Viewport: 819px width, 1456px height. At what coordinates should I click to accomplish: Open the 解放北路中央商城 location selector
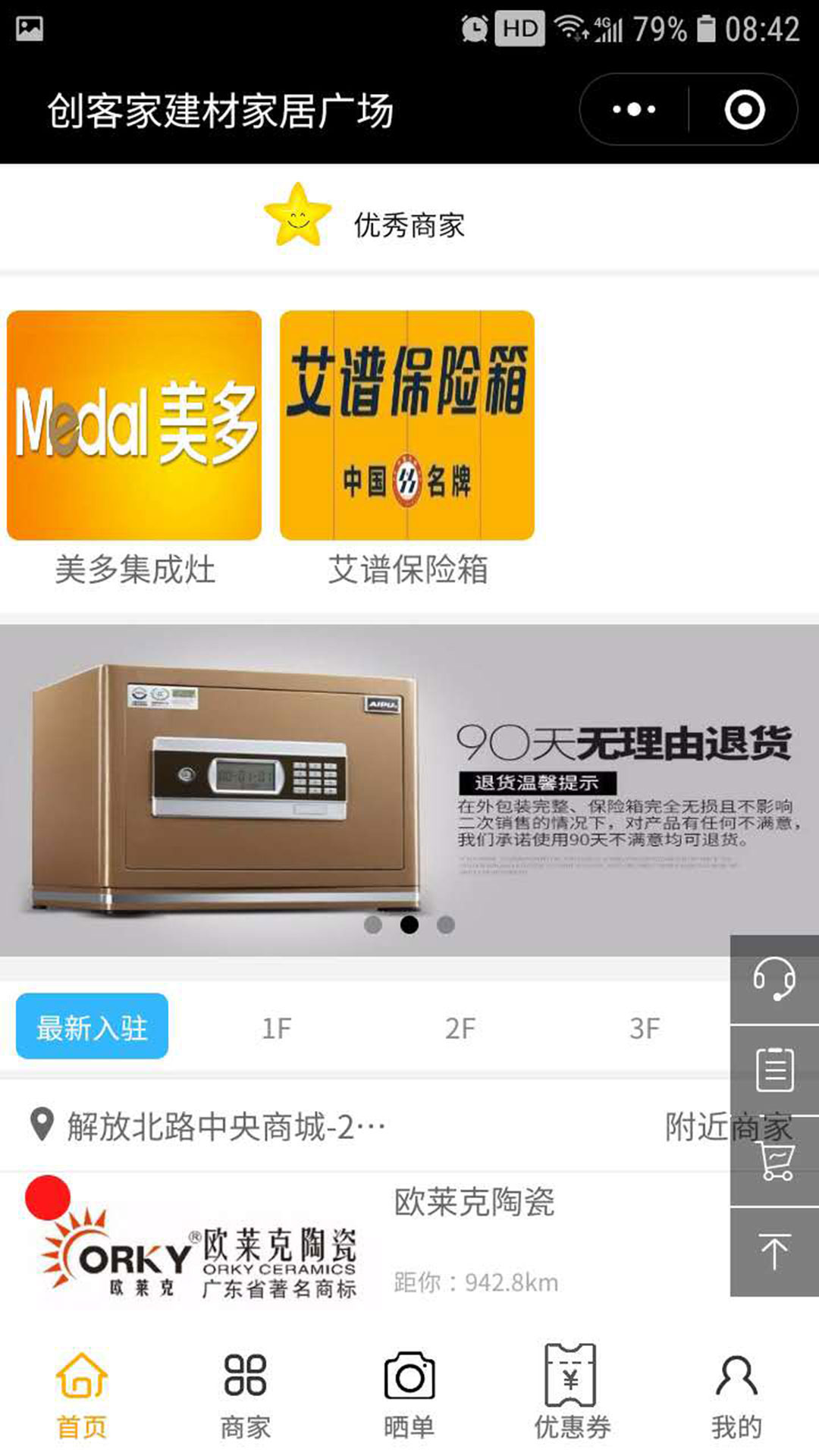209,1126
